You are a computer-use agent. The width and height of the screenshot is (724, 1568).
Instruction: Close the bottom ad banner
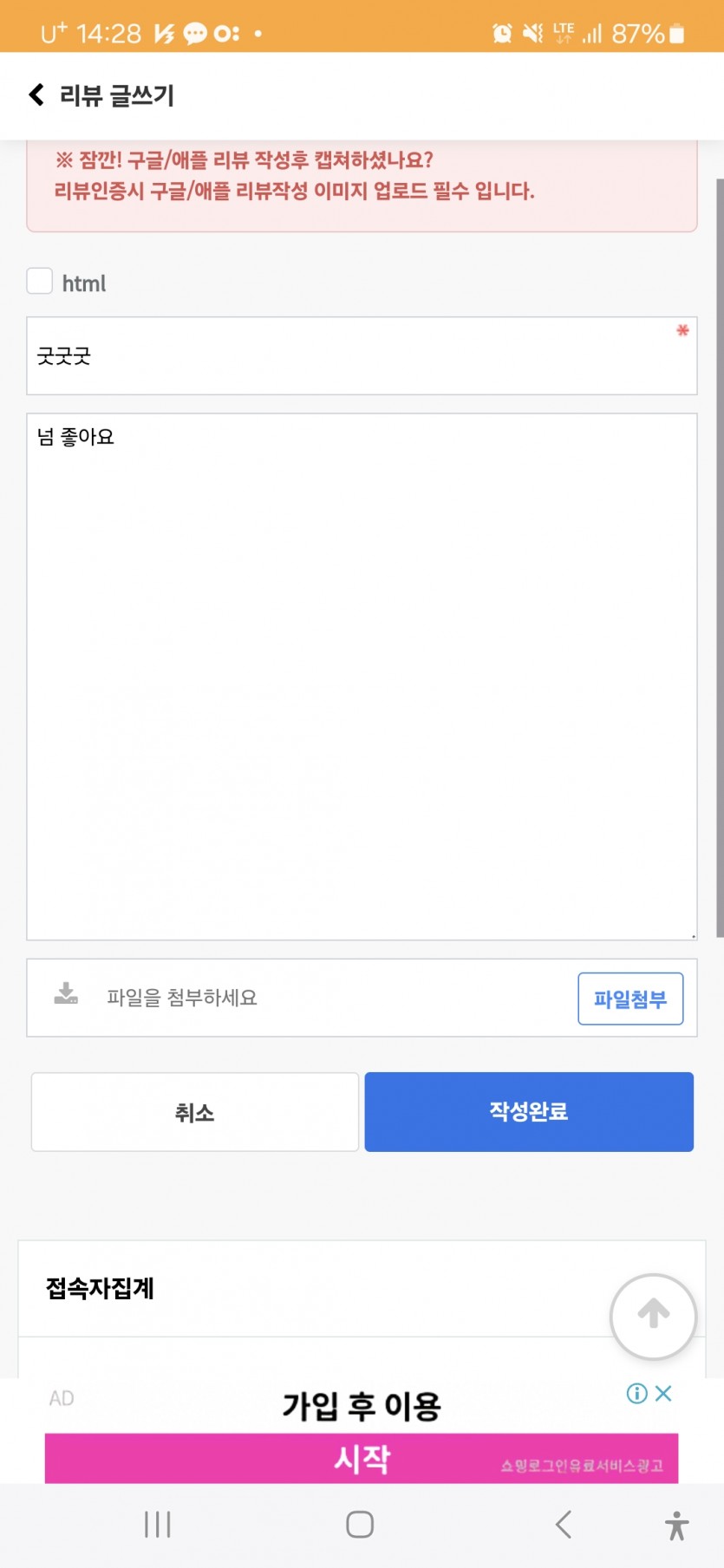(664, 1393)
